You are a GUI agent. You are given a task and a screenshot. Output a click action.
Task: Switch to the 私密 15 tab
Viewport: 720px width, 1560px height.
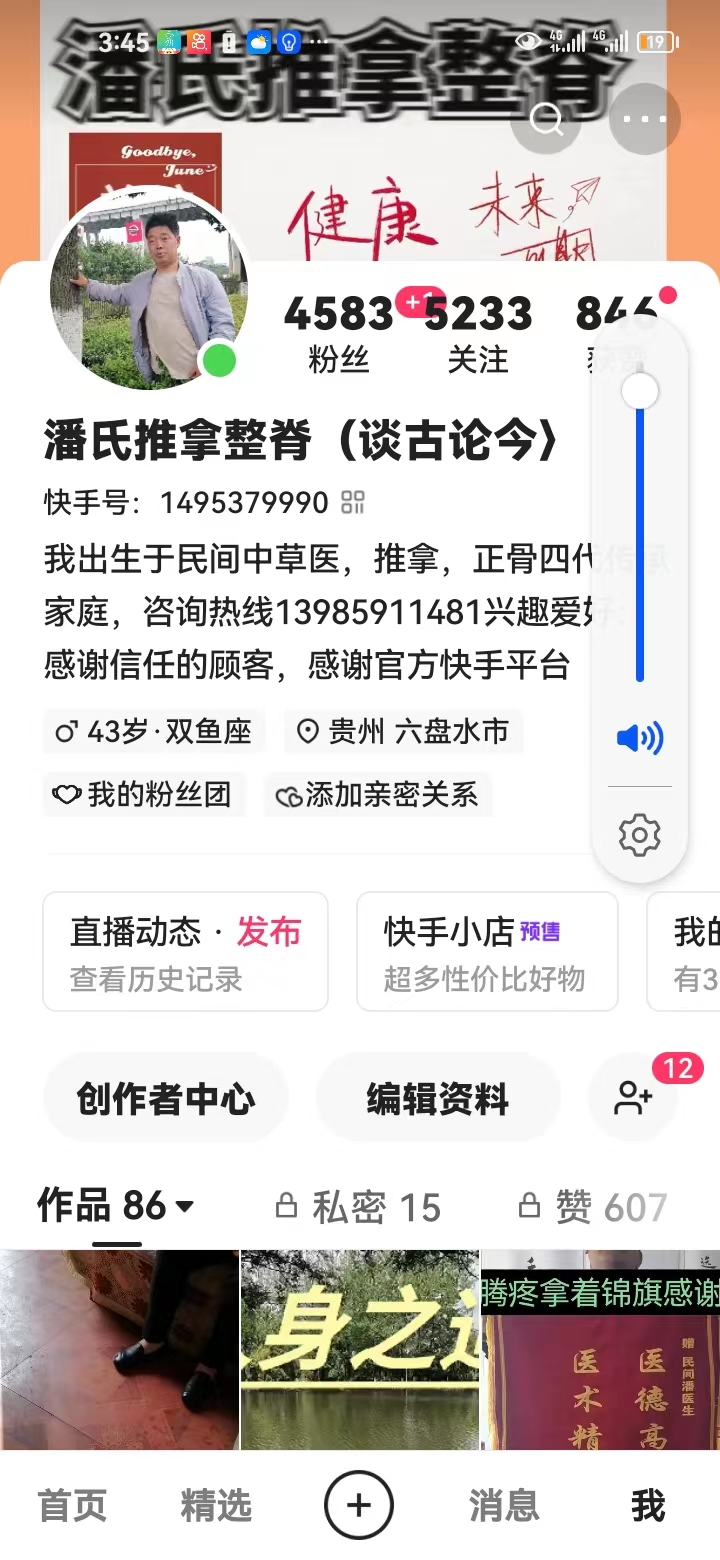coord(359,1207)
